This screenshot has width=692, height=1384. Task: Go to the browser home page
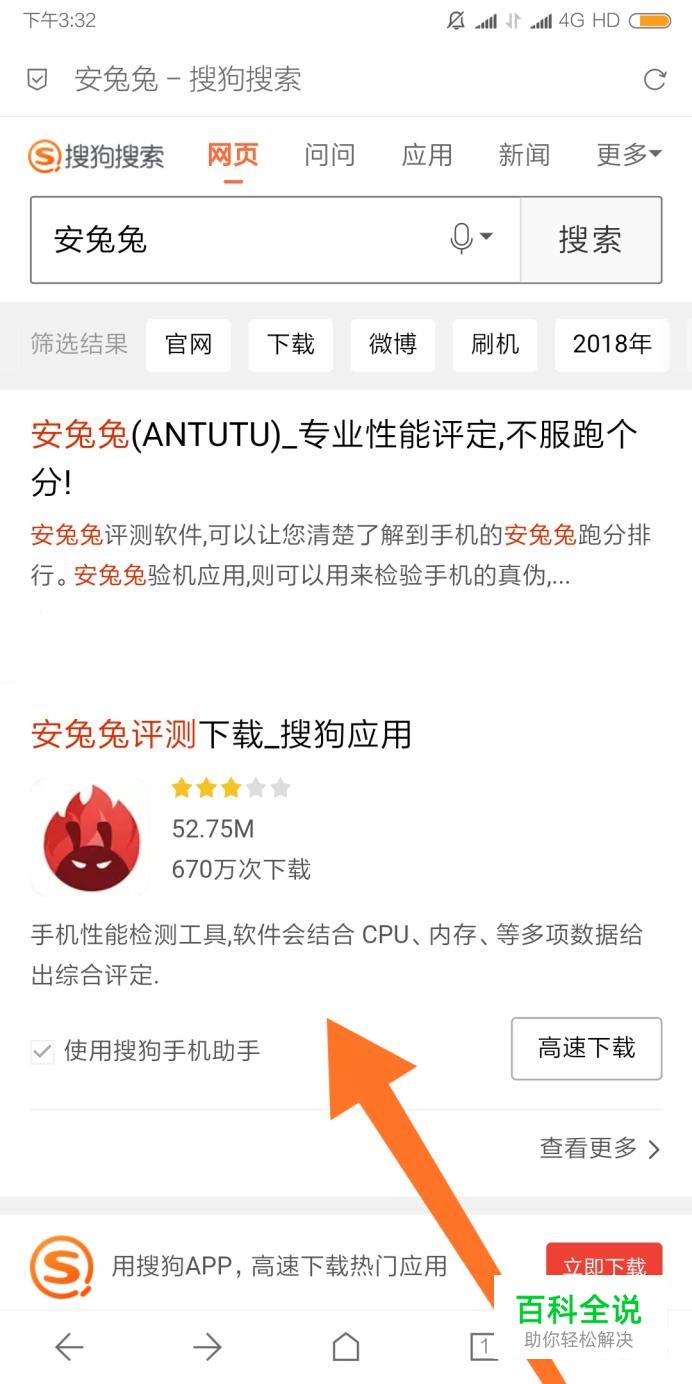[x=346, y=1347]
